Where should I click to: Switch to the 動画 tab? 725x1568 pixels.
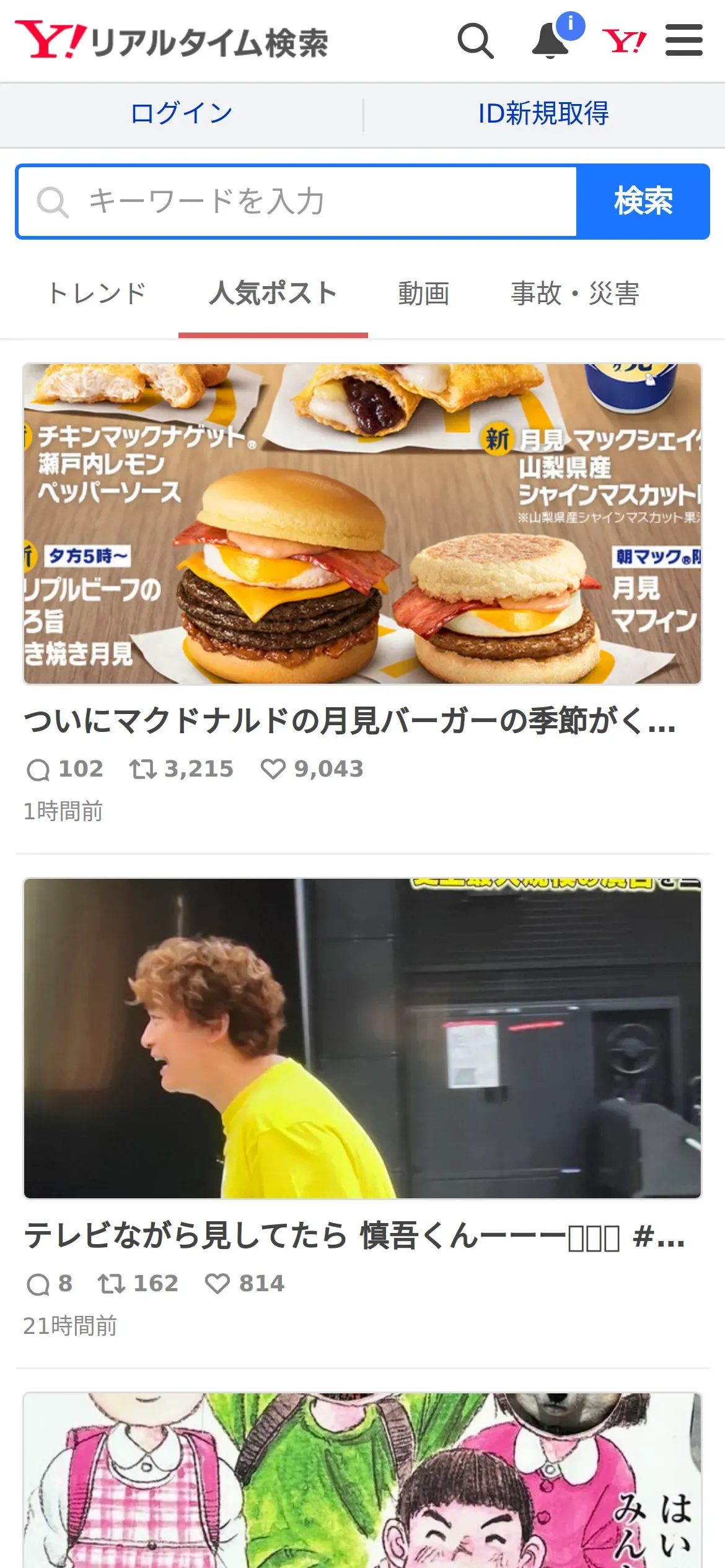click(x=423, y=294)
